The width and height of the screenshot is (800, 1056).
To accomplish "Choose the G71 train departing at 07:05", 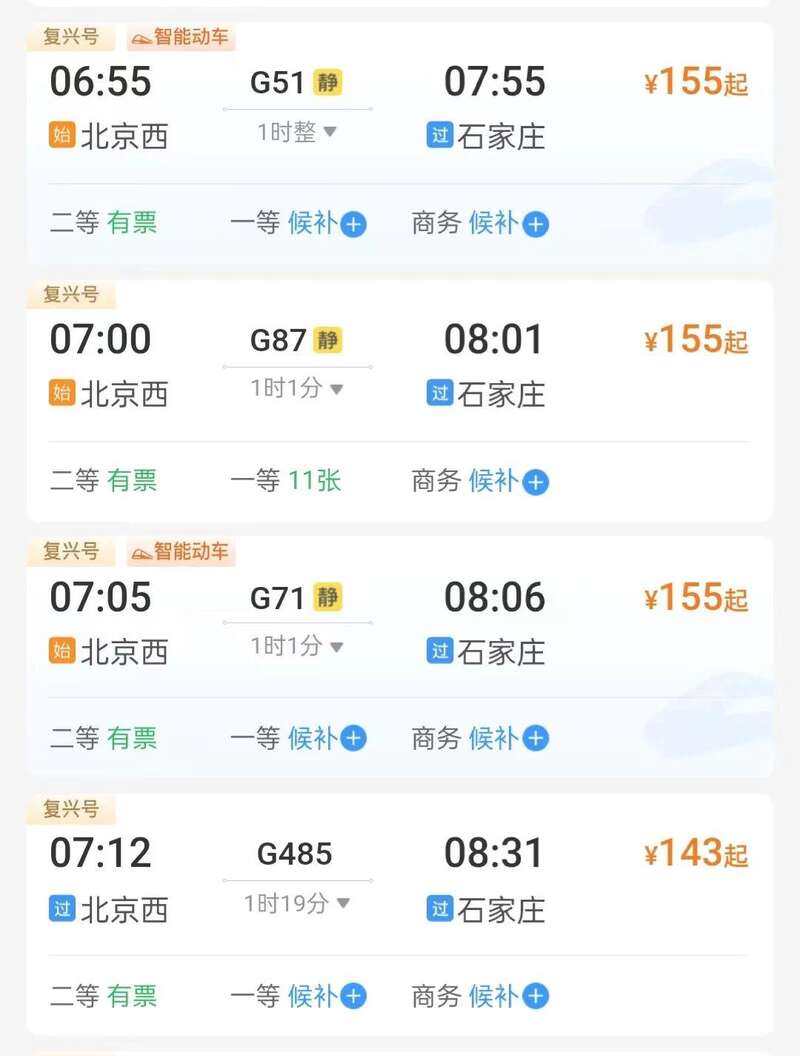I will coord(277,598).
